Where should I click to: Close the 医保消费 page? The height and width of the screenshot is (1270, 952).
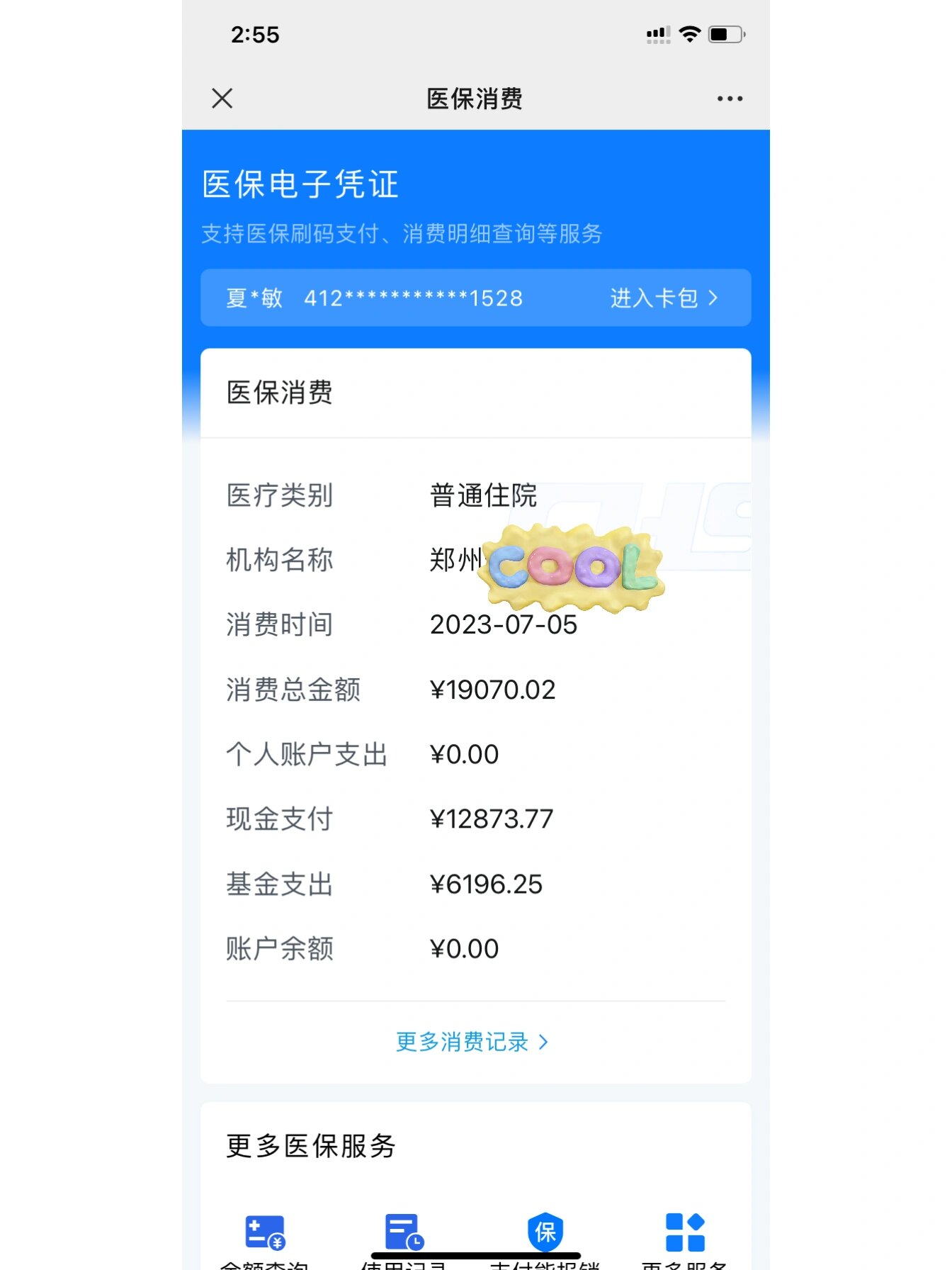pyautogui.click(x=222, y=99)
